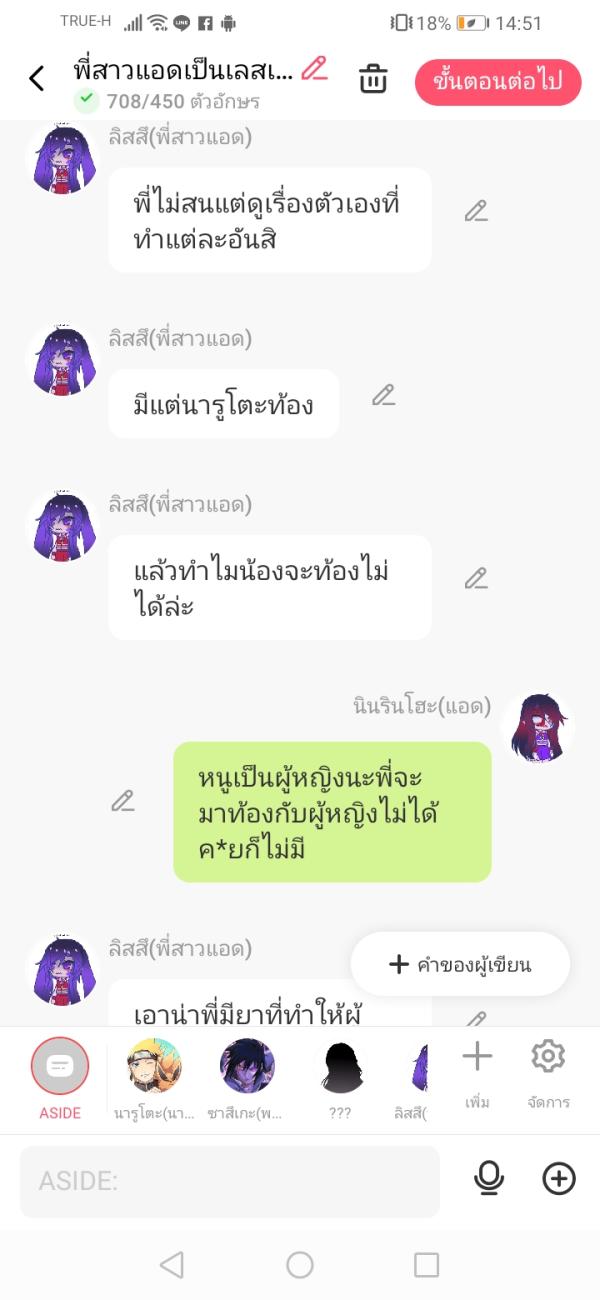Screen dimensions: 600x1300
Task: Select the ASIDE narrator option
Action: point(60,1067)
